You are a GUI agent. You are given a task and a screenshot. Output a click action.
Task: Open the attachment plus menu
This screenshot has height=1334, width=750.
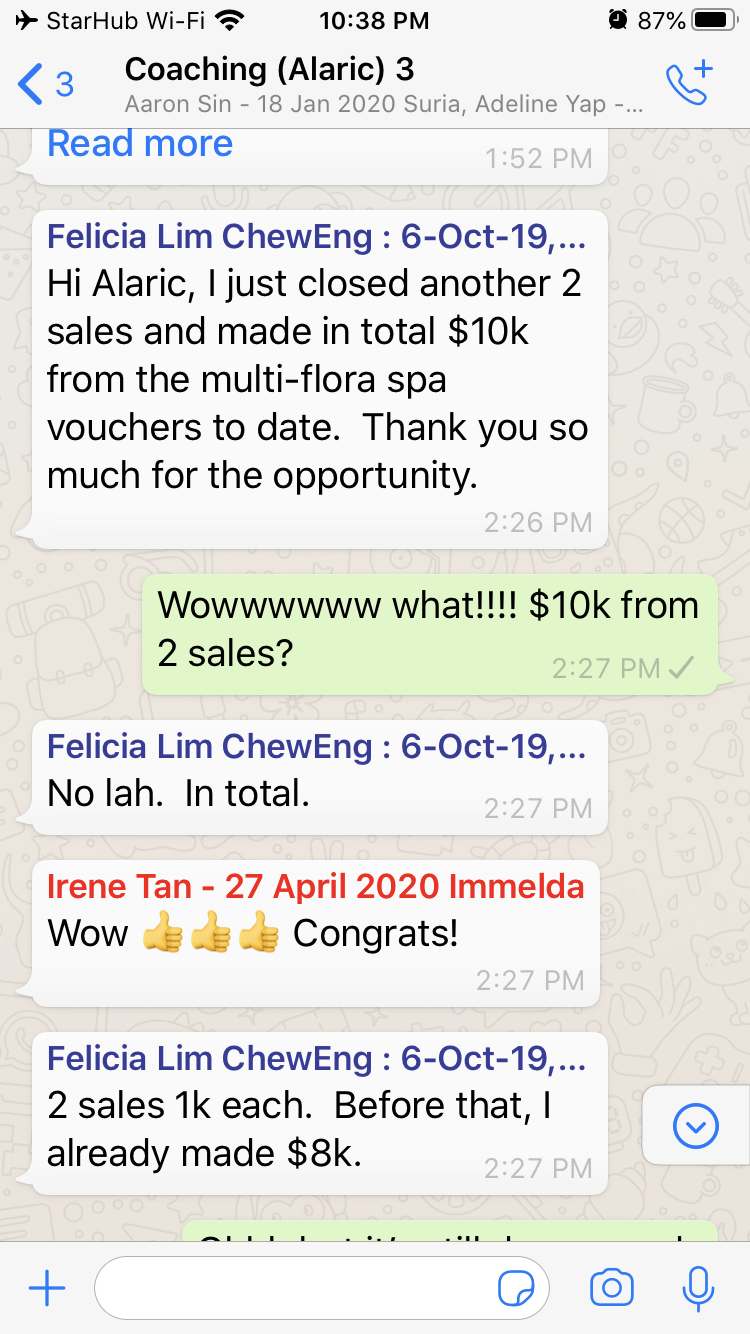(47, 1289)
